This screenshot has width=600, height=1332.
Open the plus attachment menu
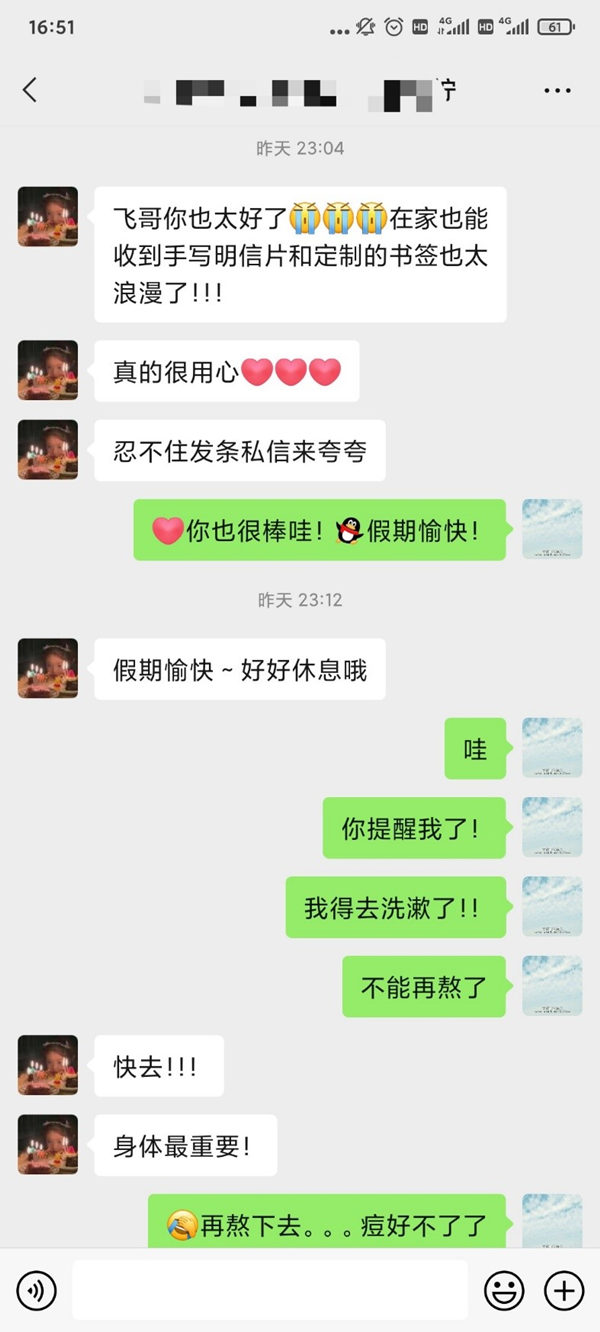[x=564, y=1291]
